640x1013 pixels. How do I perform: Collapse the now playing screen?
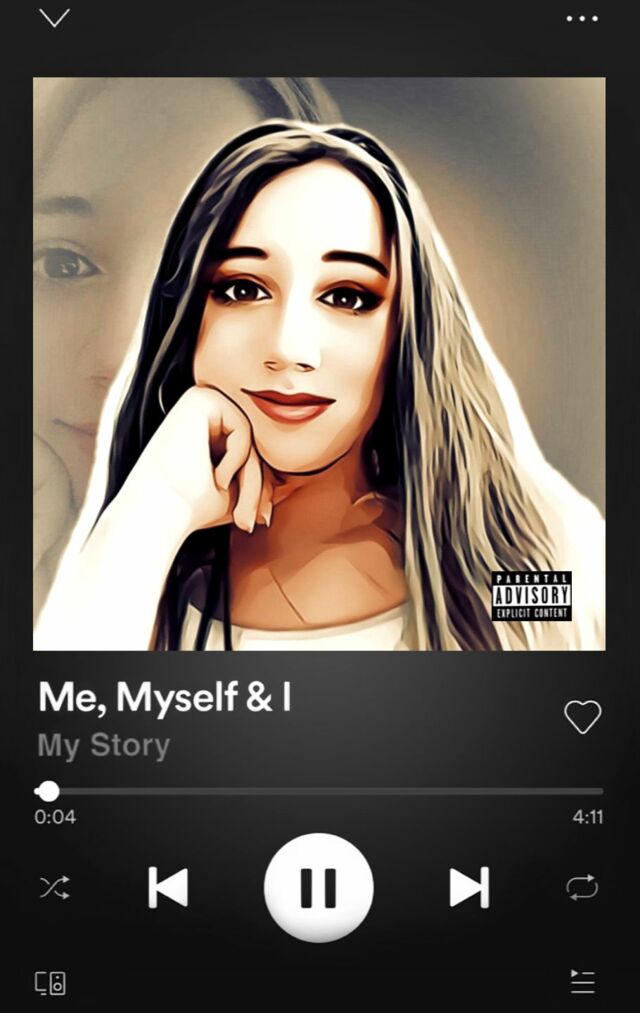tap(54, 18)
